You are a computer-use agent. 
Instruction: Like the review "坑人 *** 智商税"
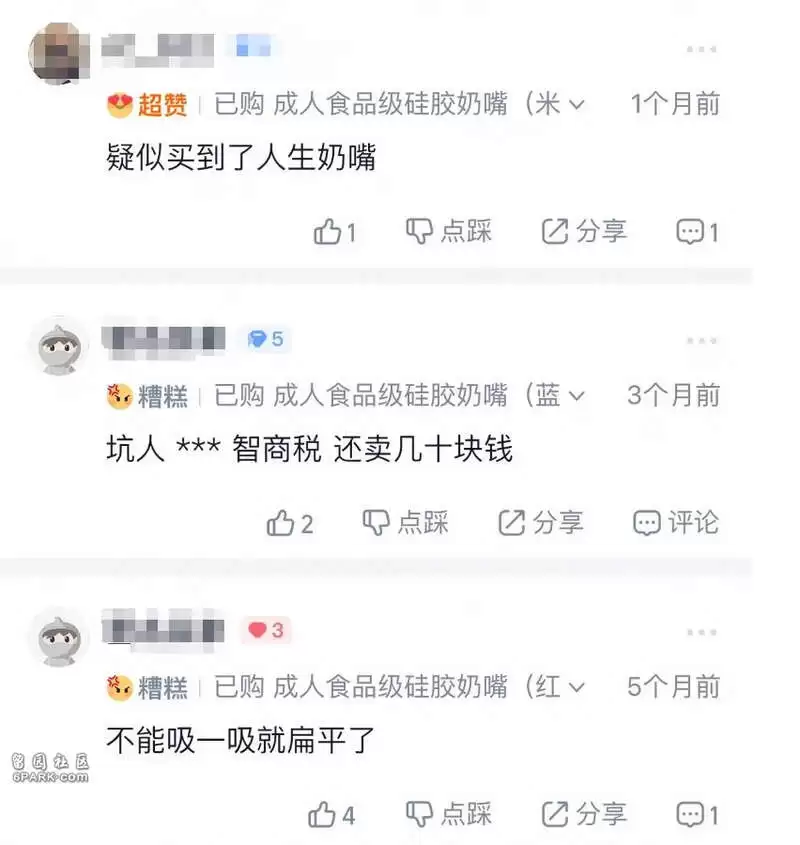(290, 523)
